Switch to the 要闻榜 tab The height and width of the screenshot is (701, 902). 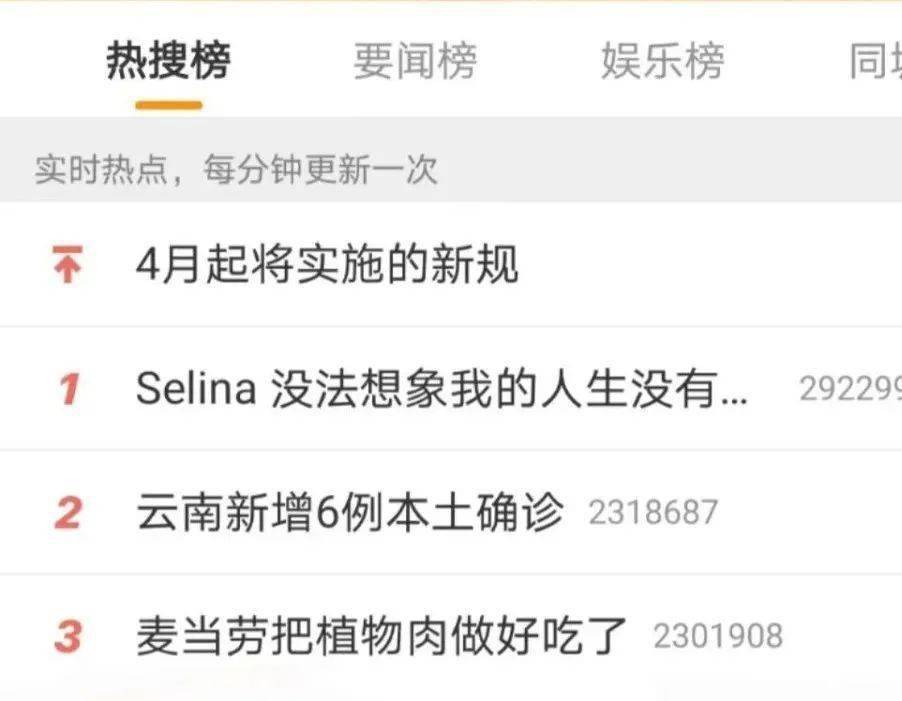pos(415,61)
